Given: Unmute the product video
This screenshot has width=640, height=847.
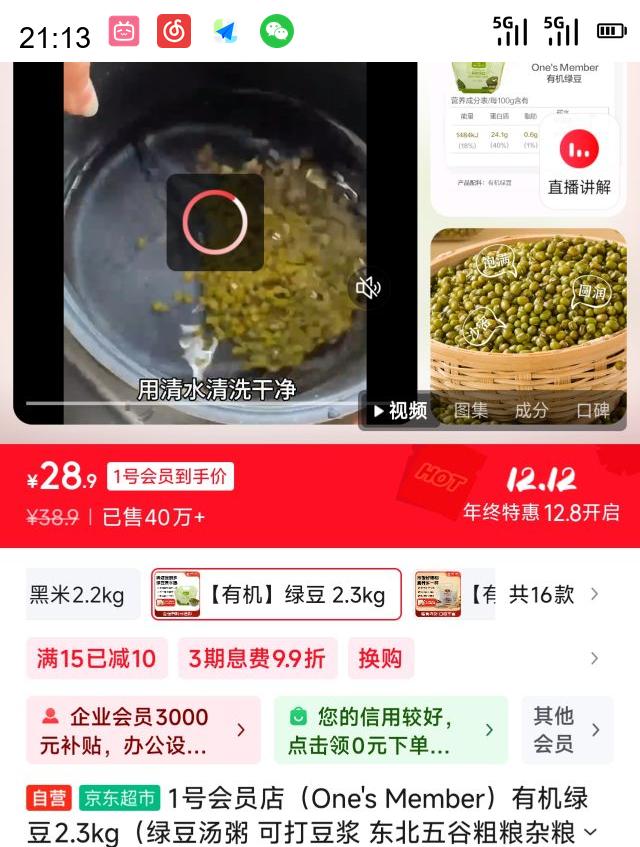Looking at the screenshot, I should point(368,288).
